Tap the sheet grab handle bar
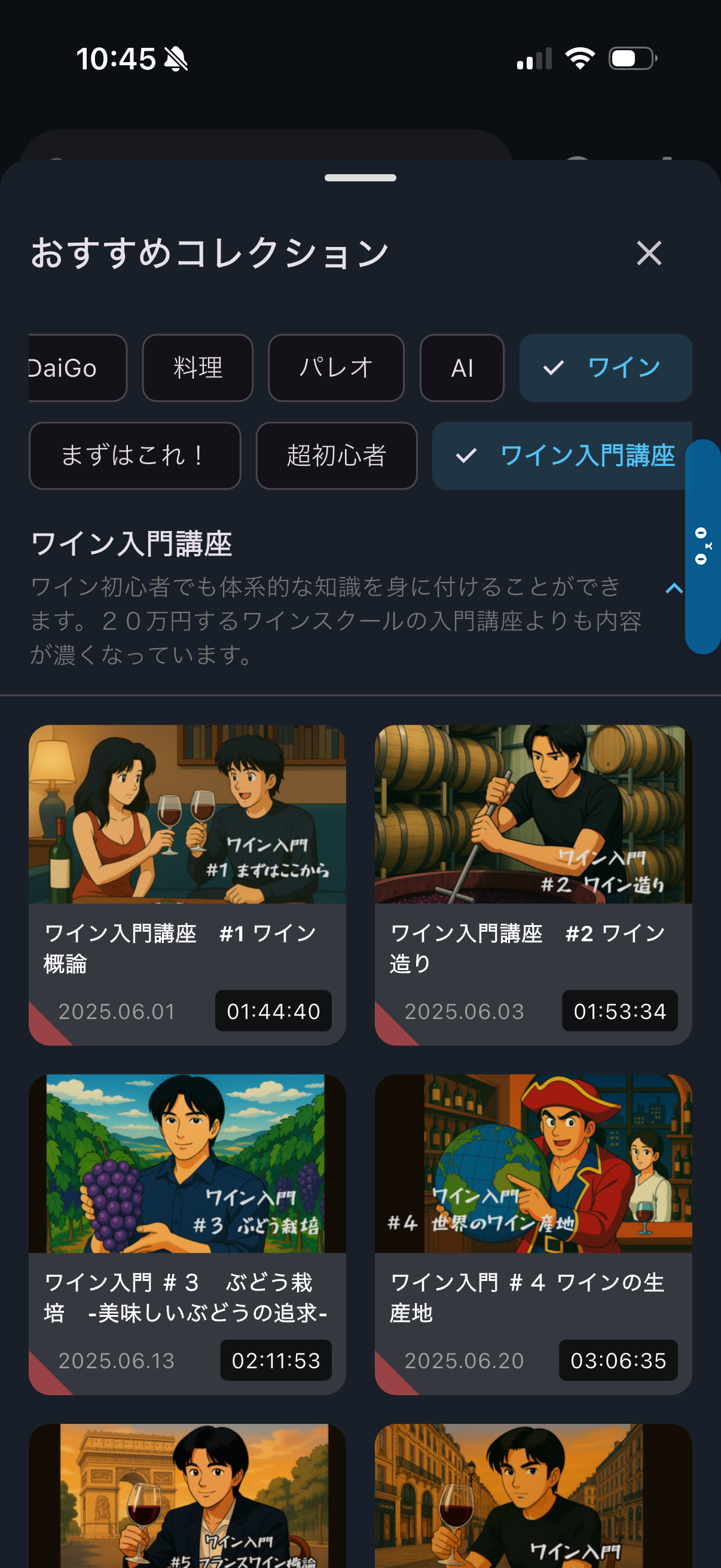This screenshot has height=1568, width=721. [360, 177]
